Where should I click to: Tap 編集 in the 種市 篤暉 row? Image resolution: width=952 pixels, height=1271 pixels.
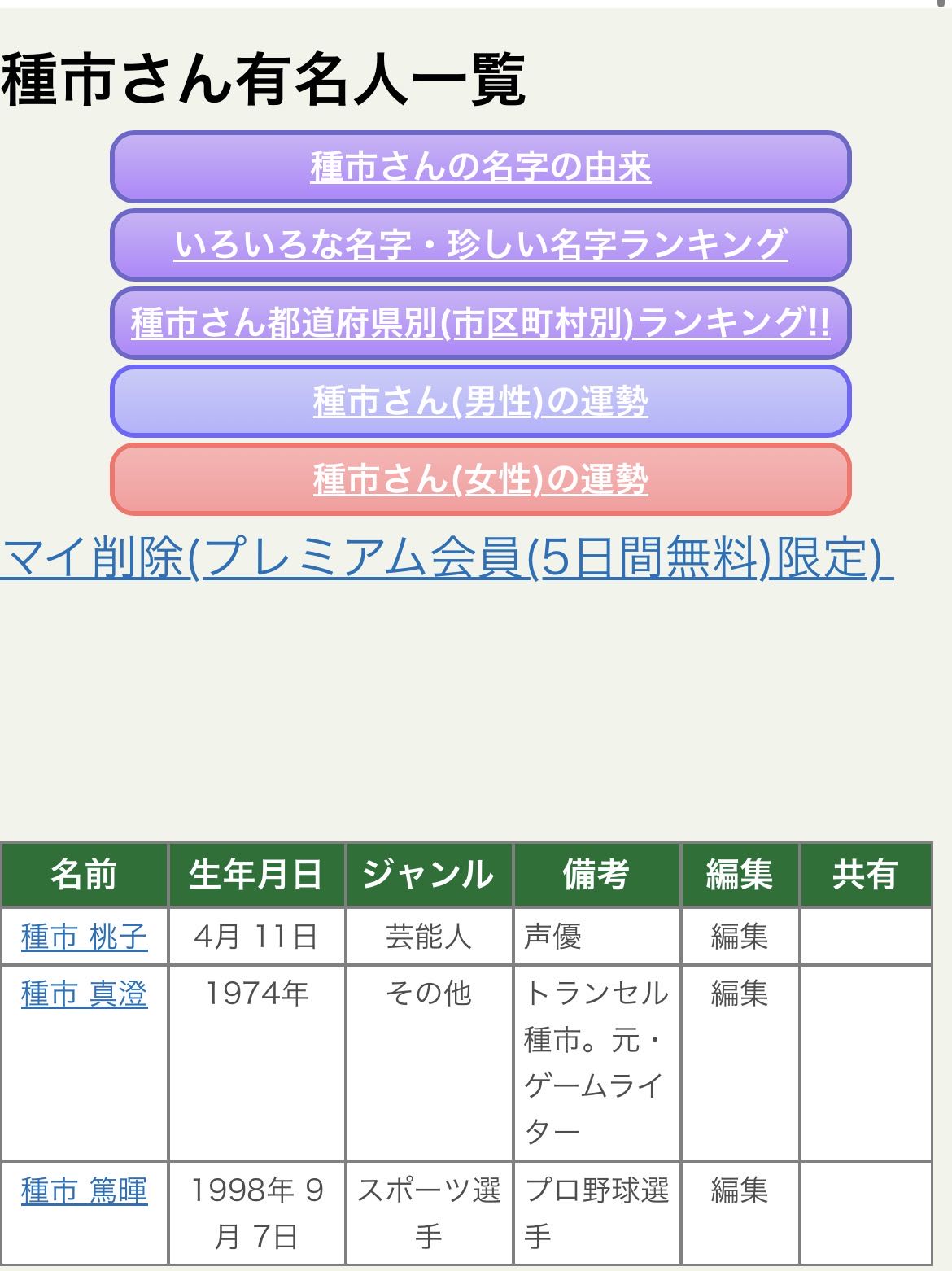pos(739,1191)
